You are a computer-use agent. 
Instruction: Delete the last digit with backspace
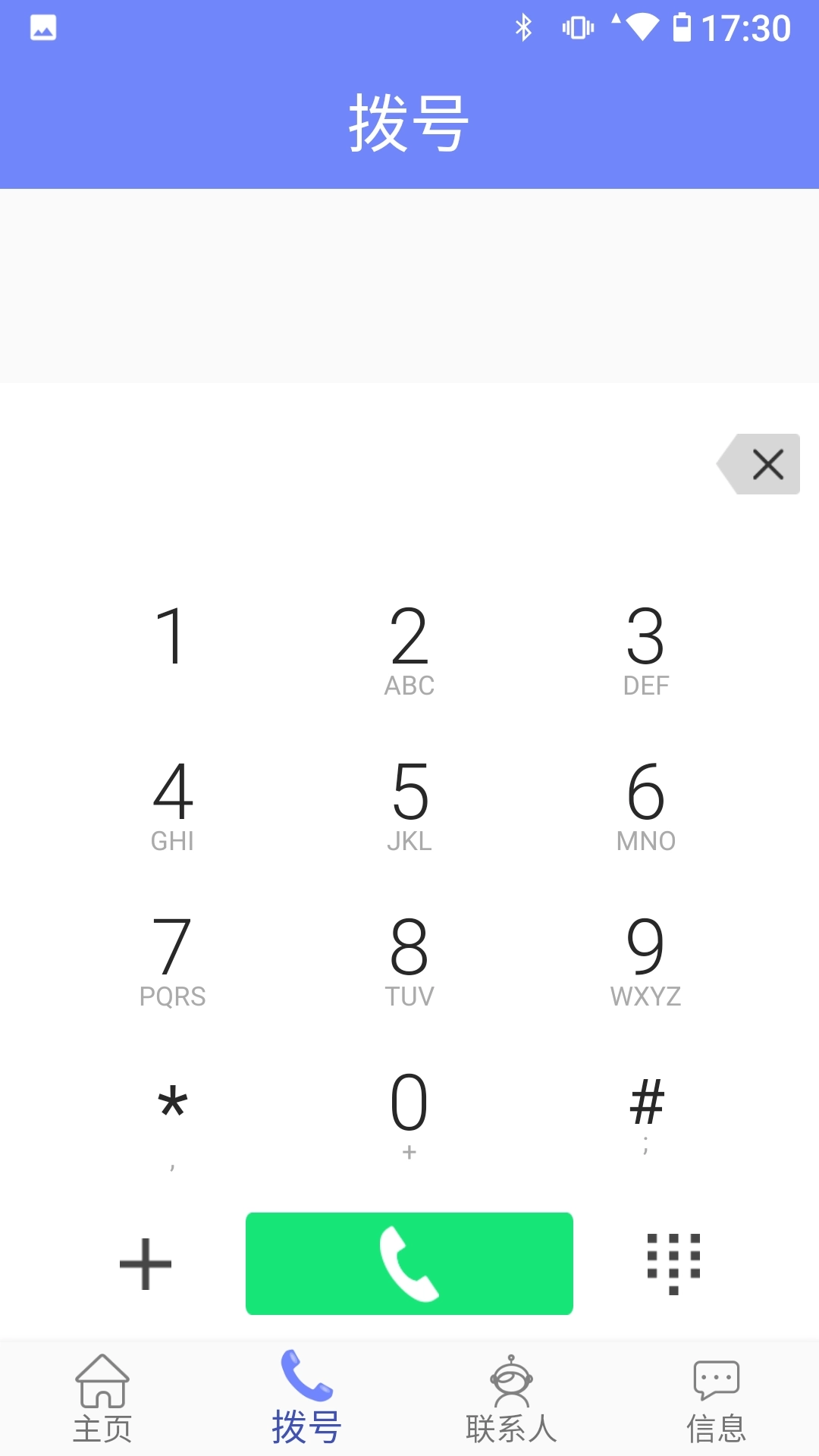coord(760,464)
